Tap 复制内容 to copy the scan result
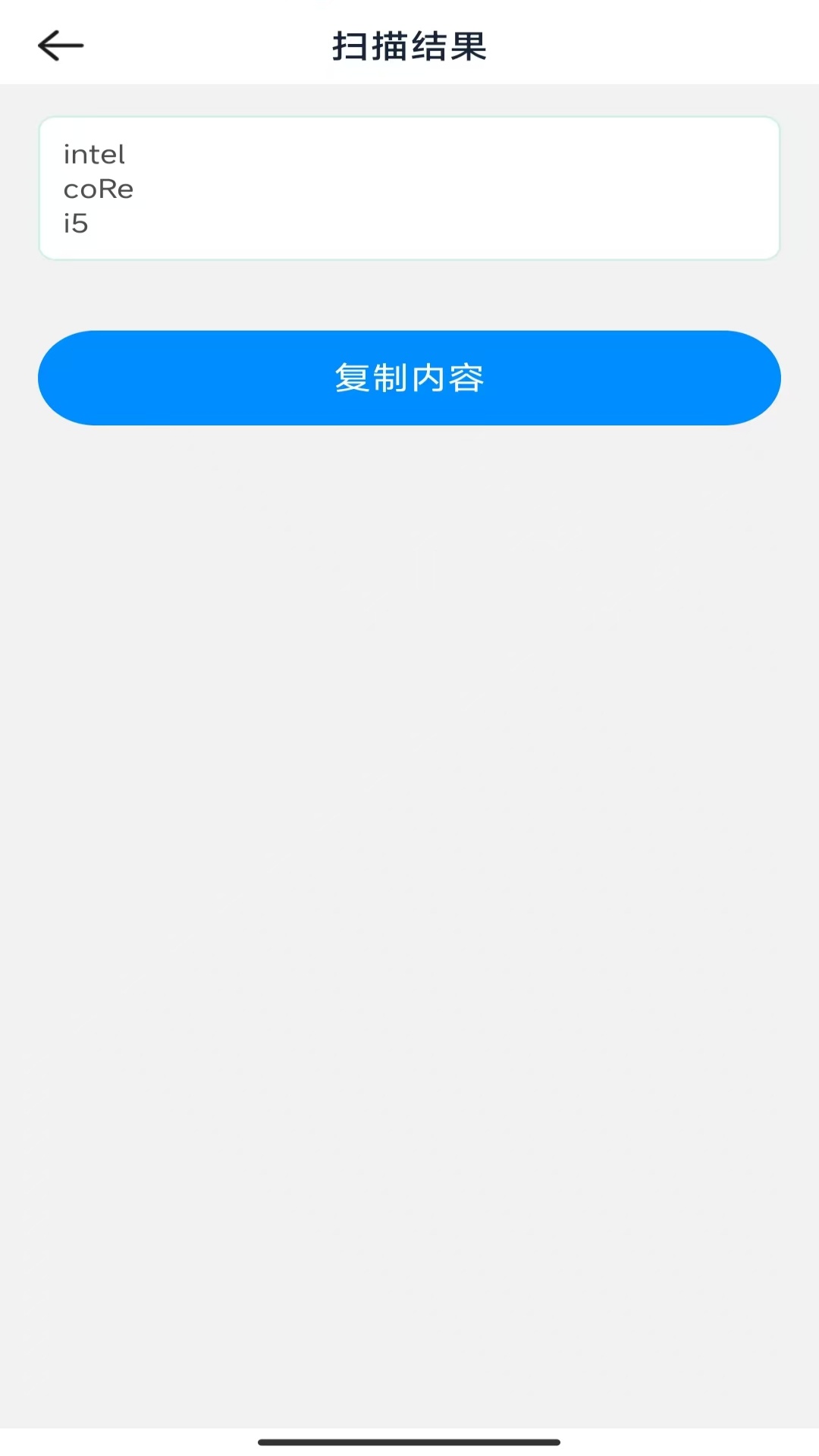This screenshot has height=1456, width=819. [409, 377]
